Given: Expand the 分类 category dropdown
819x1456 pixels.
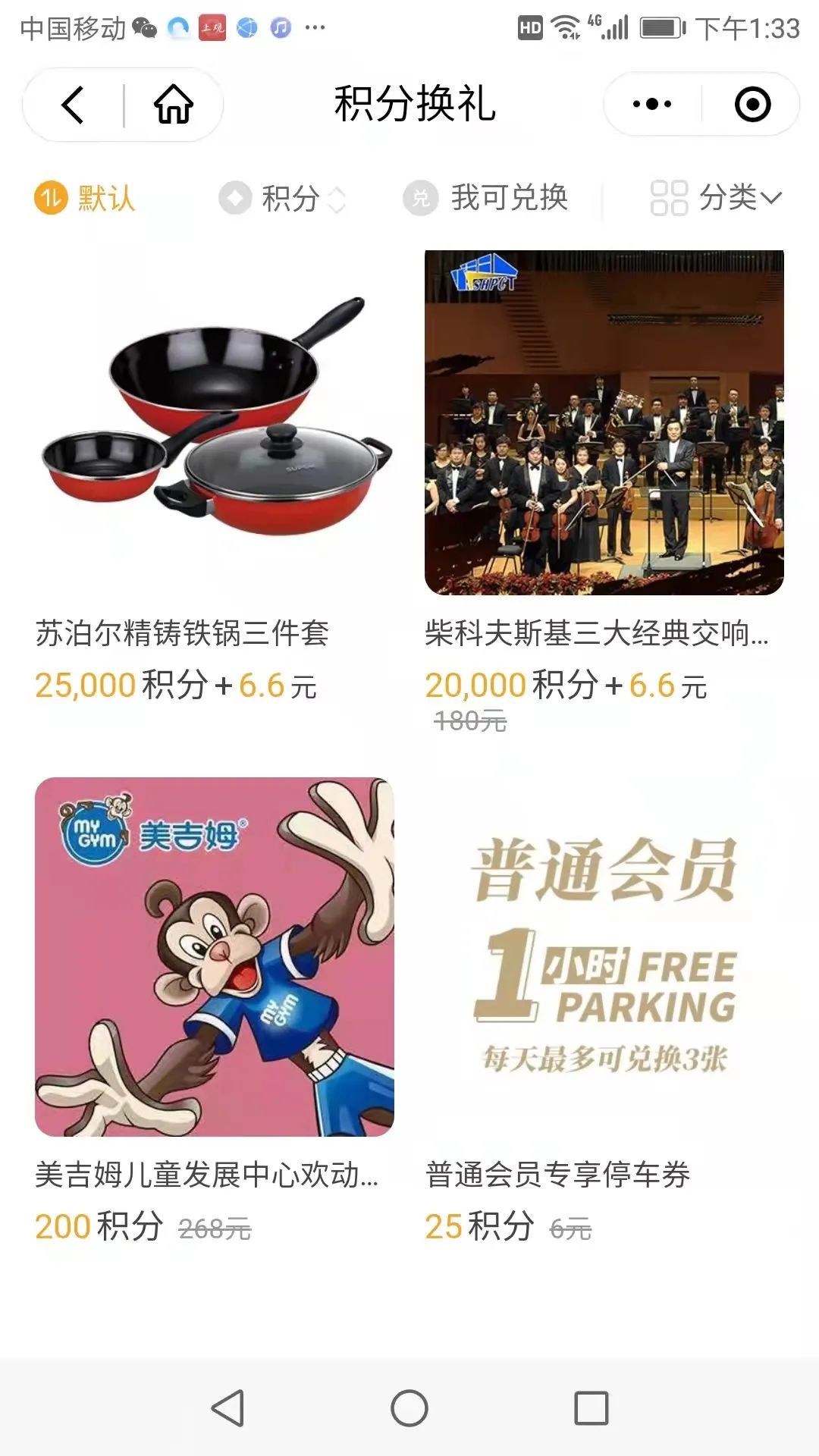Looking at the screenshot, I should tap(716, 199).
